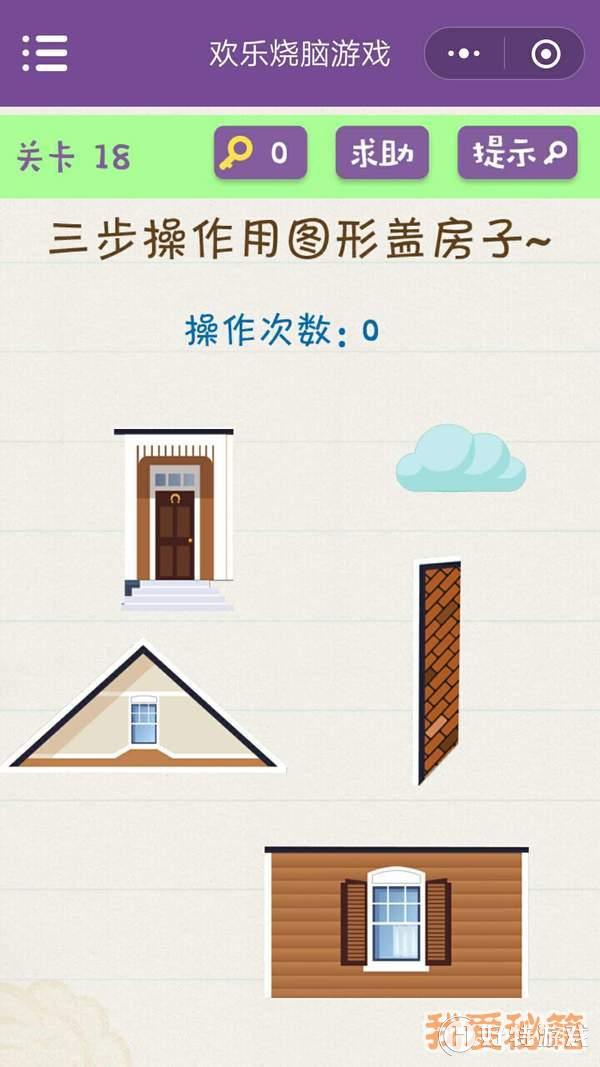
Task: Tap 提示 to get a hint
Action: [518, 153]
